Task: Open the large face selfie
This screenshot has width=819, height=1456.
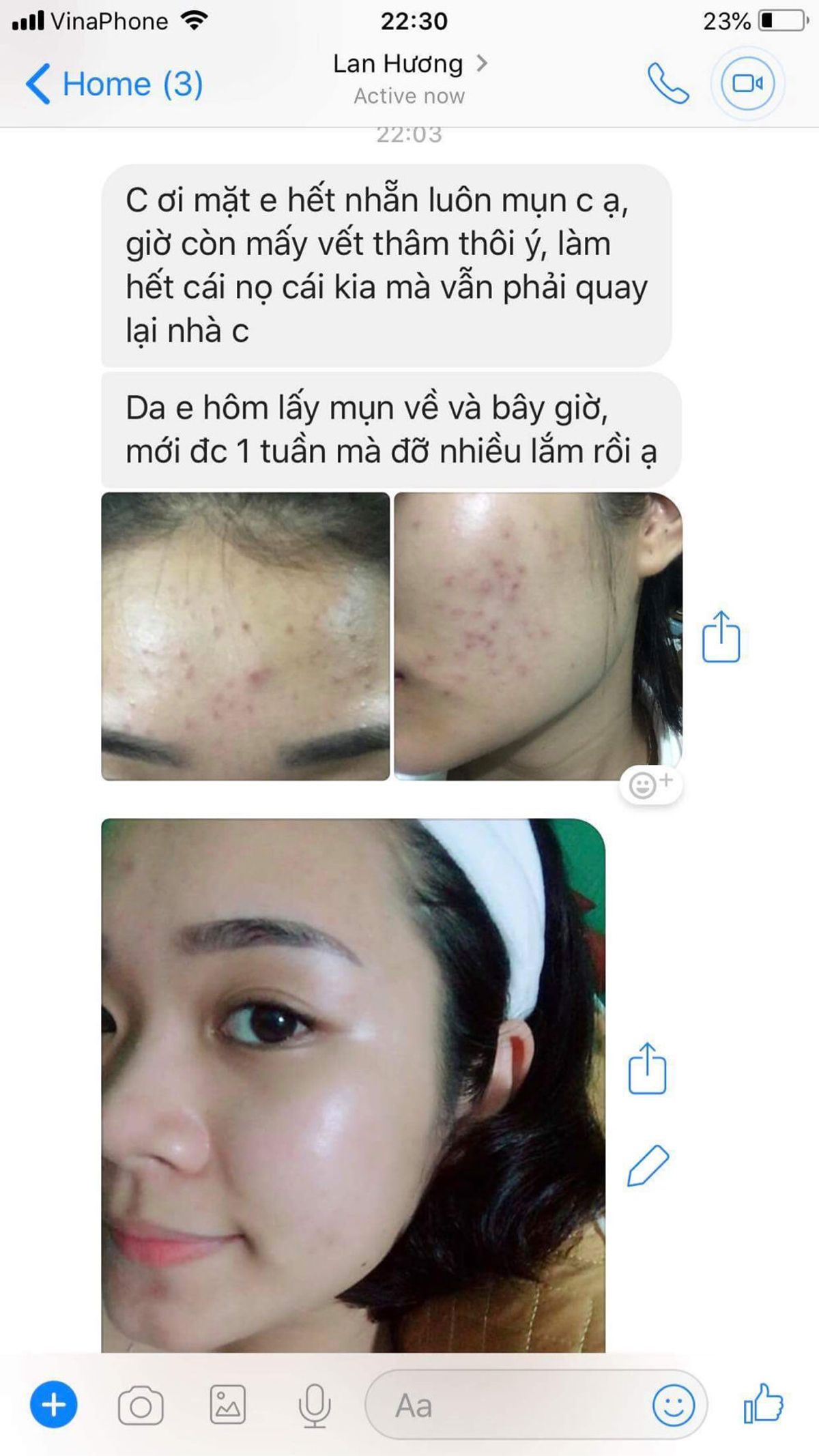Action: [x=353, y=1085]
